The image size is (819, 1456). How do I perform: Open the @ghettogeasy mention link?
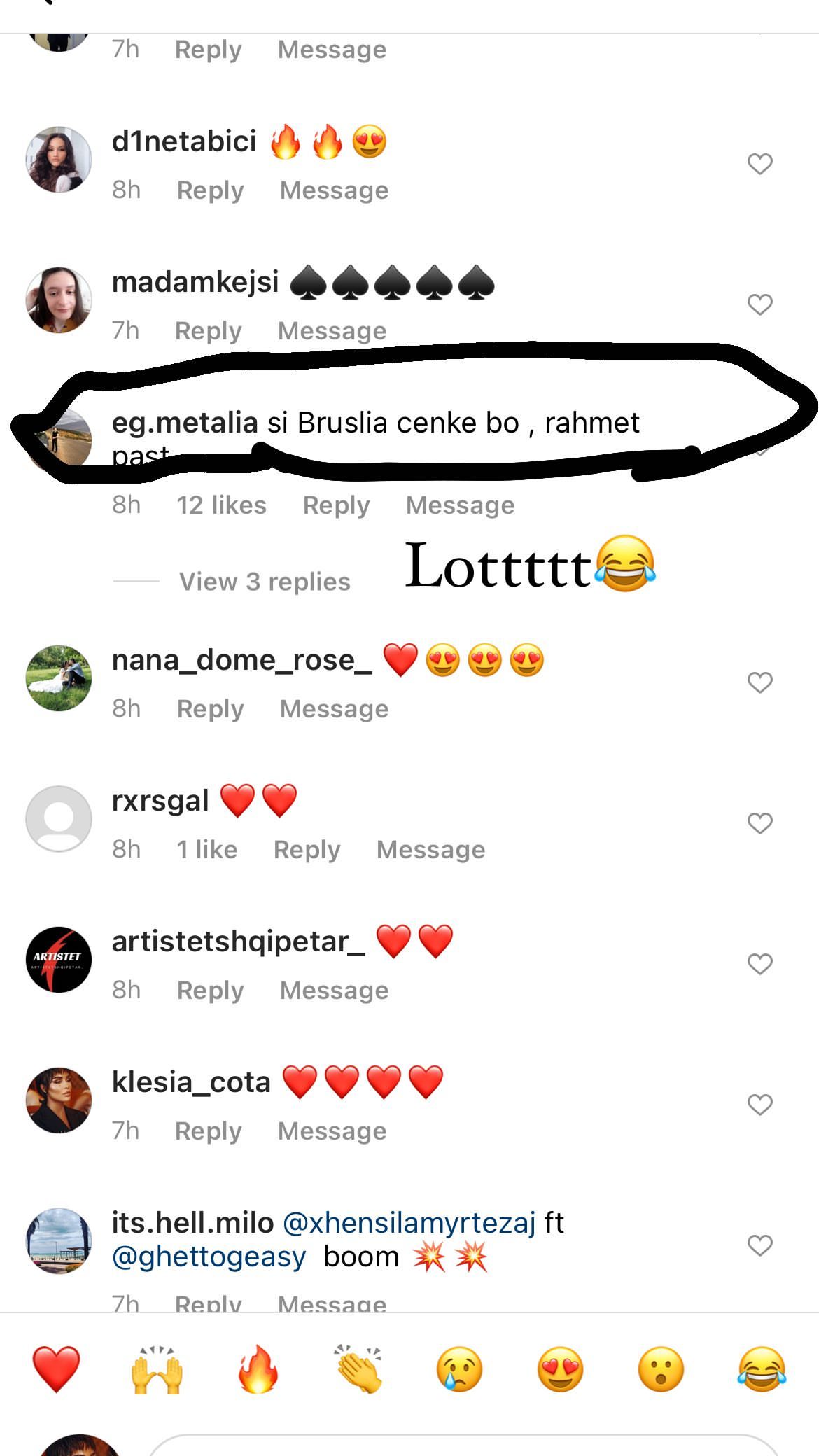pyautogui.click(x=209, y=1257)
